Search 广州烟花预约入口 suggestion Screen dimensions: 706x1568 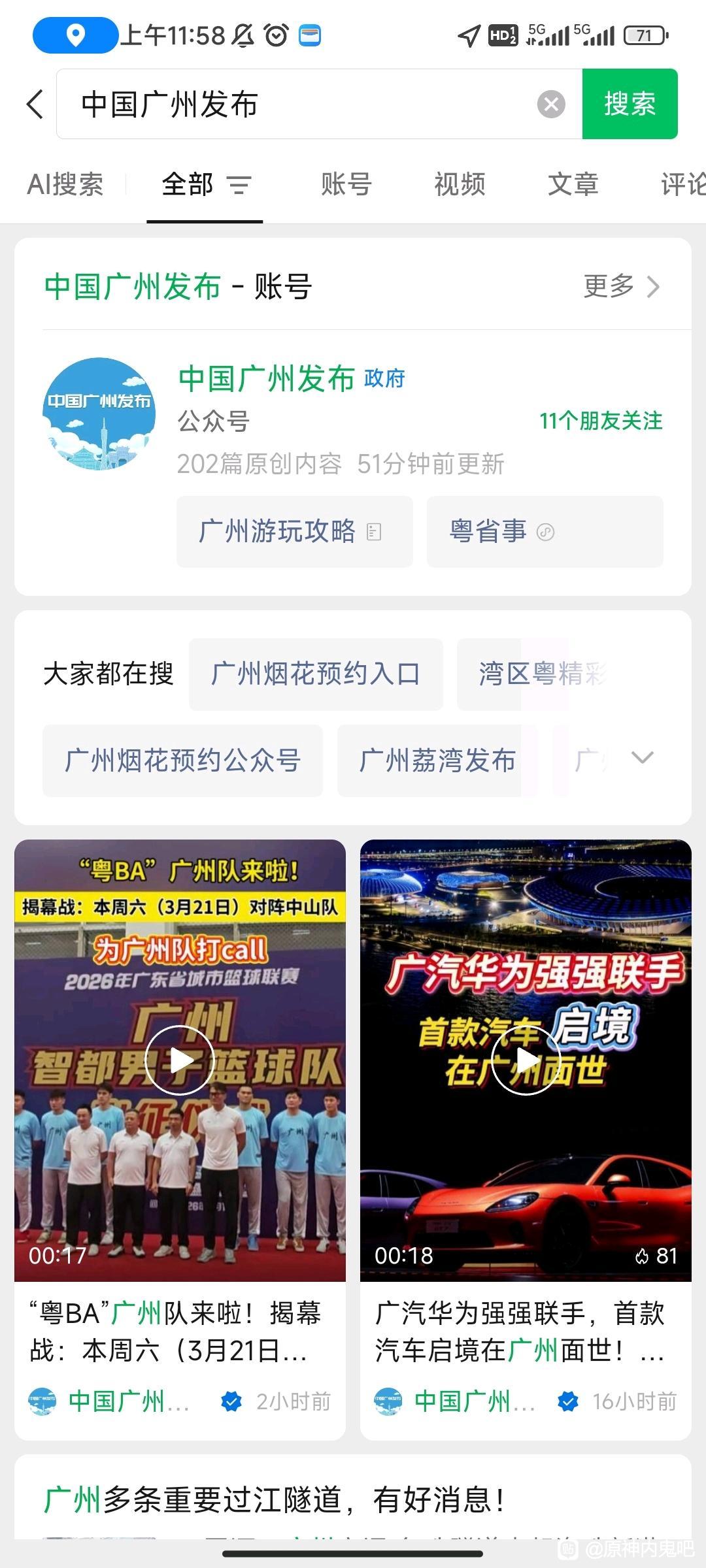(x=316, y=674)
